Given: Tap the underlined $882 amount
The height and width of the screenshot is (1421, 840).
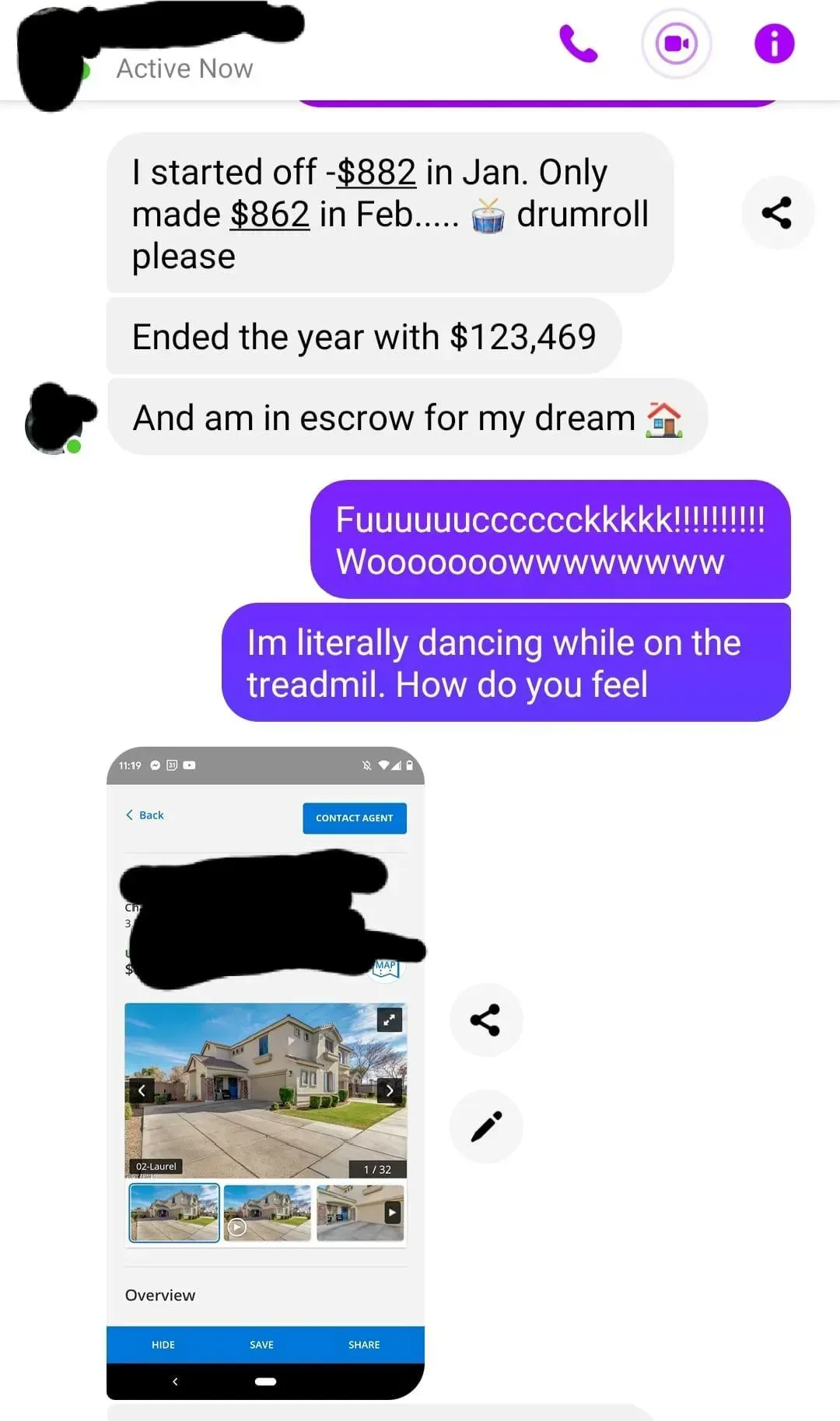Looking at the screenshot, I should coord(376,172).
